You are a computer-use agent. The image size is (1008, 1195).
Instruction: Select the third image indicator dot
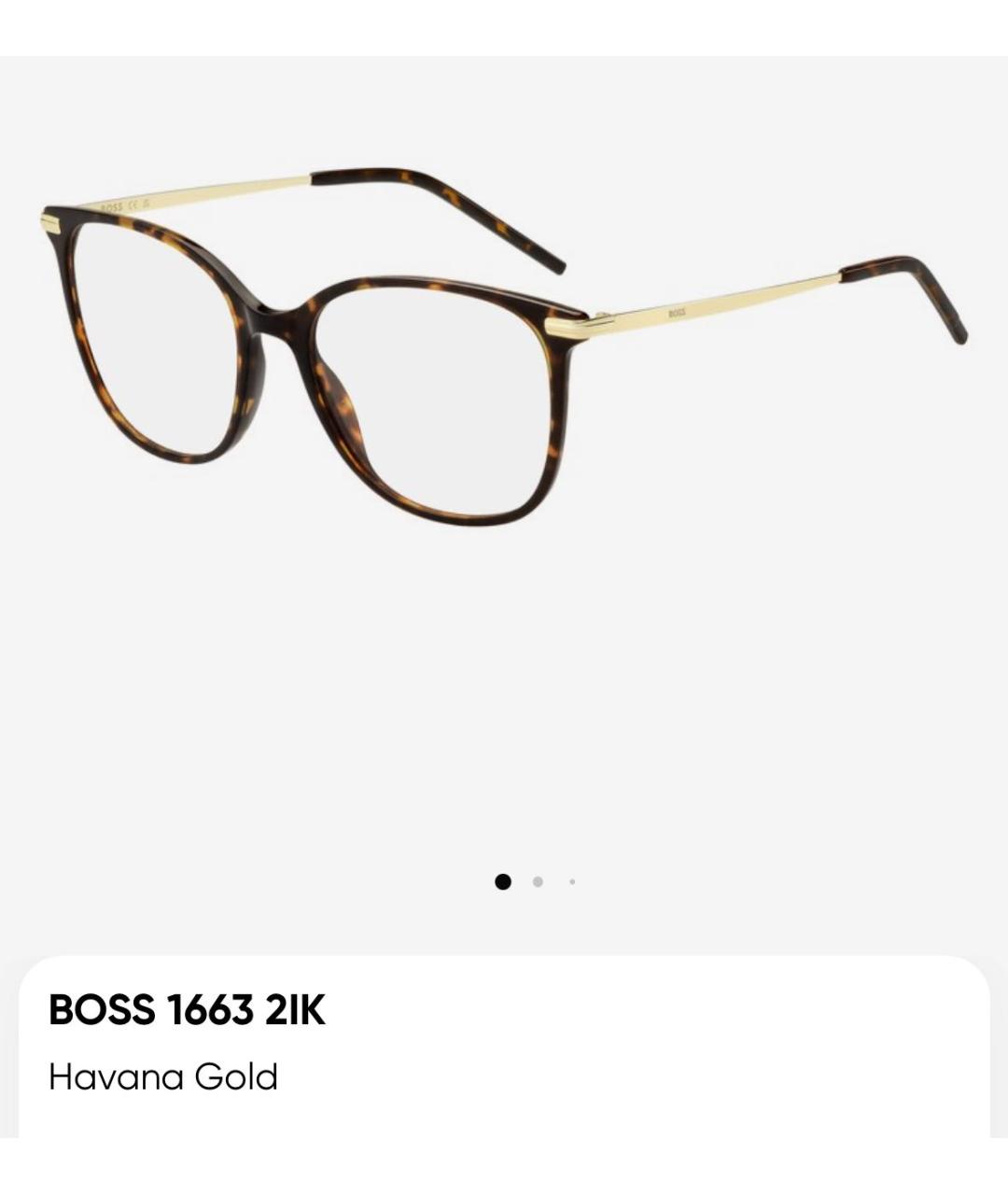click(x=572, y=881)
